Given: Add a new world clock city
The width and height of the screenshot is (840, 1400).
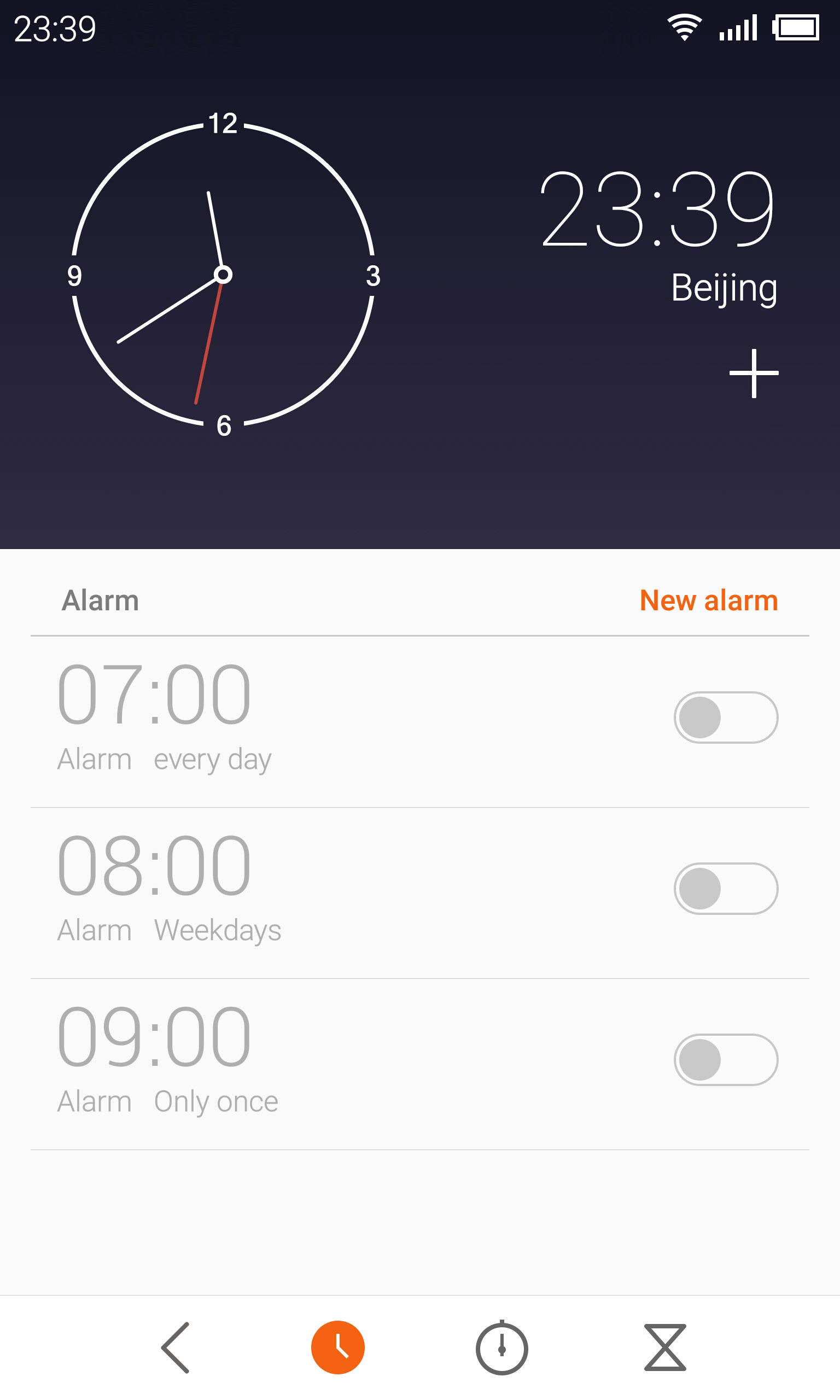Looking at the screenshot, I should (x=754, y=374).
